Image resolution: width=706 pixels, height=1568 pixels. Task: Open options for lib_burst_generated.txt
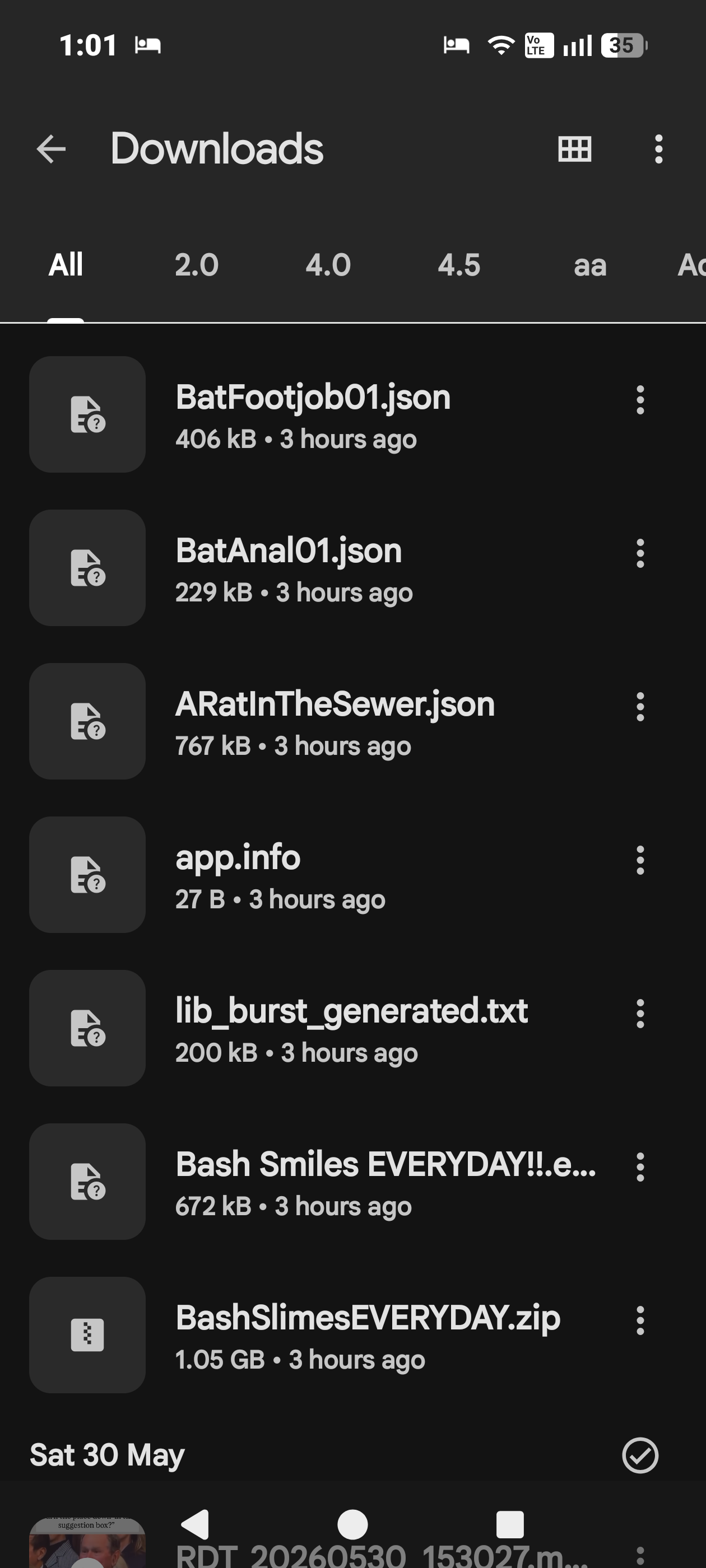click(640, 1014)
